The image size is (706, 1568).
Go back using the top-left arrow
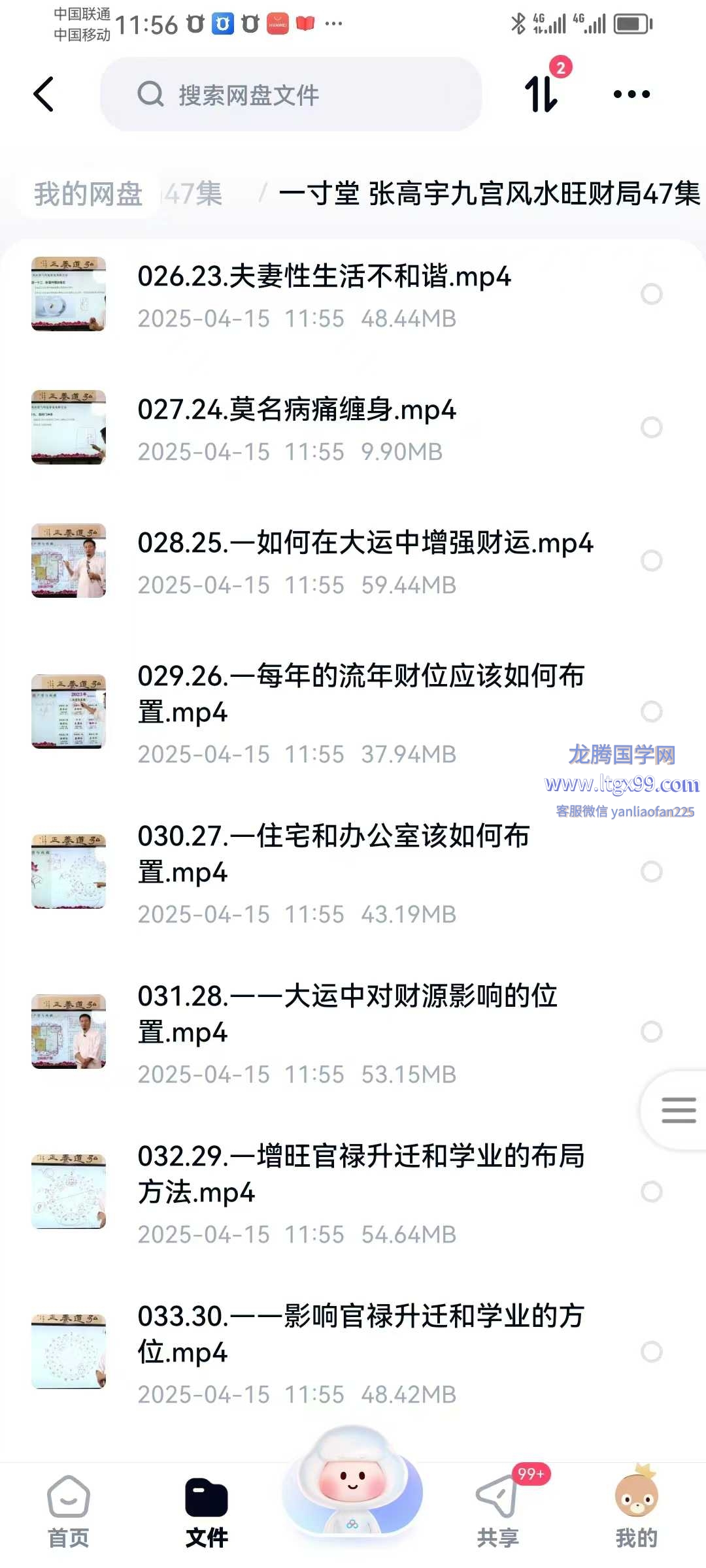click(43, 95)
